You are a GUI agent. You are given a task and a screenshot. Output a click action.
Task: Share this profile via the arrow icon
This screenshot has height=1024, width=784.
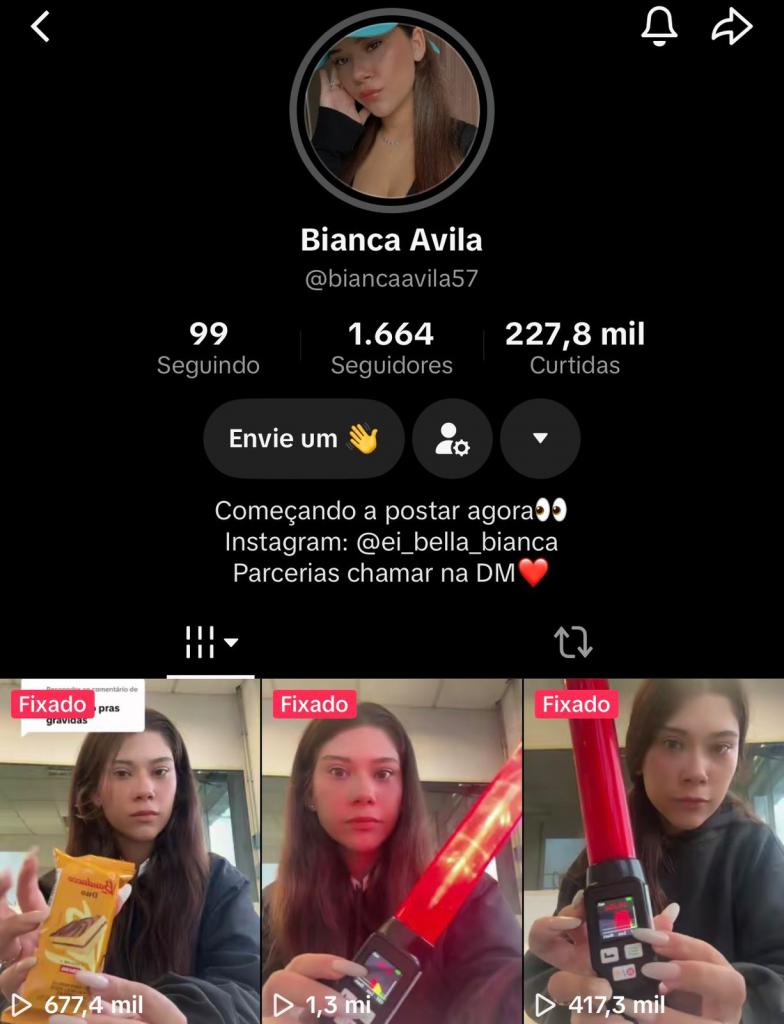(x=731, y=27)
